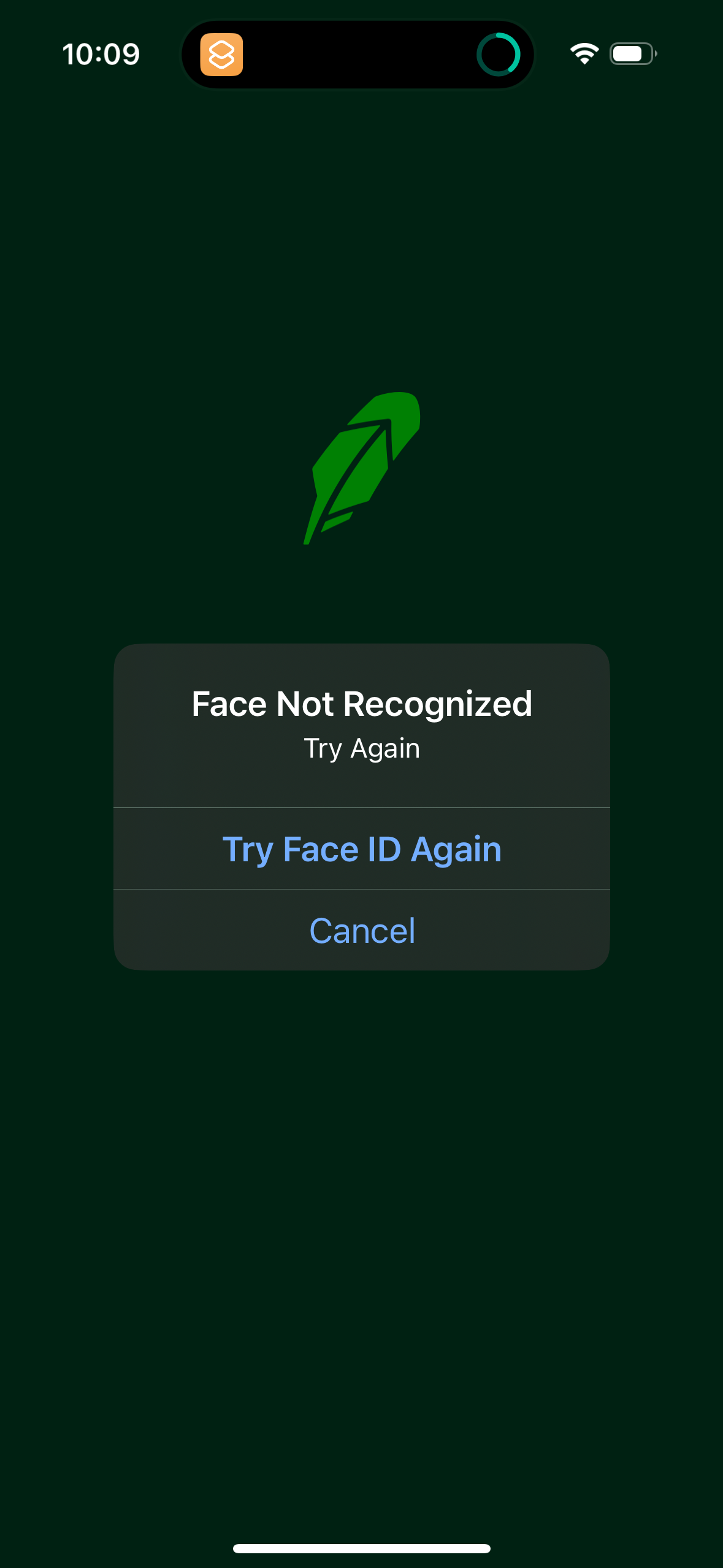This screenshot has width=723, height=1568.
Task: Tap the Try Again subtitle text
Action: coord(362,747)
